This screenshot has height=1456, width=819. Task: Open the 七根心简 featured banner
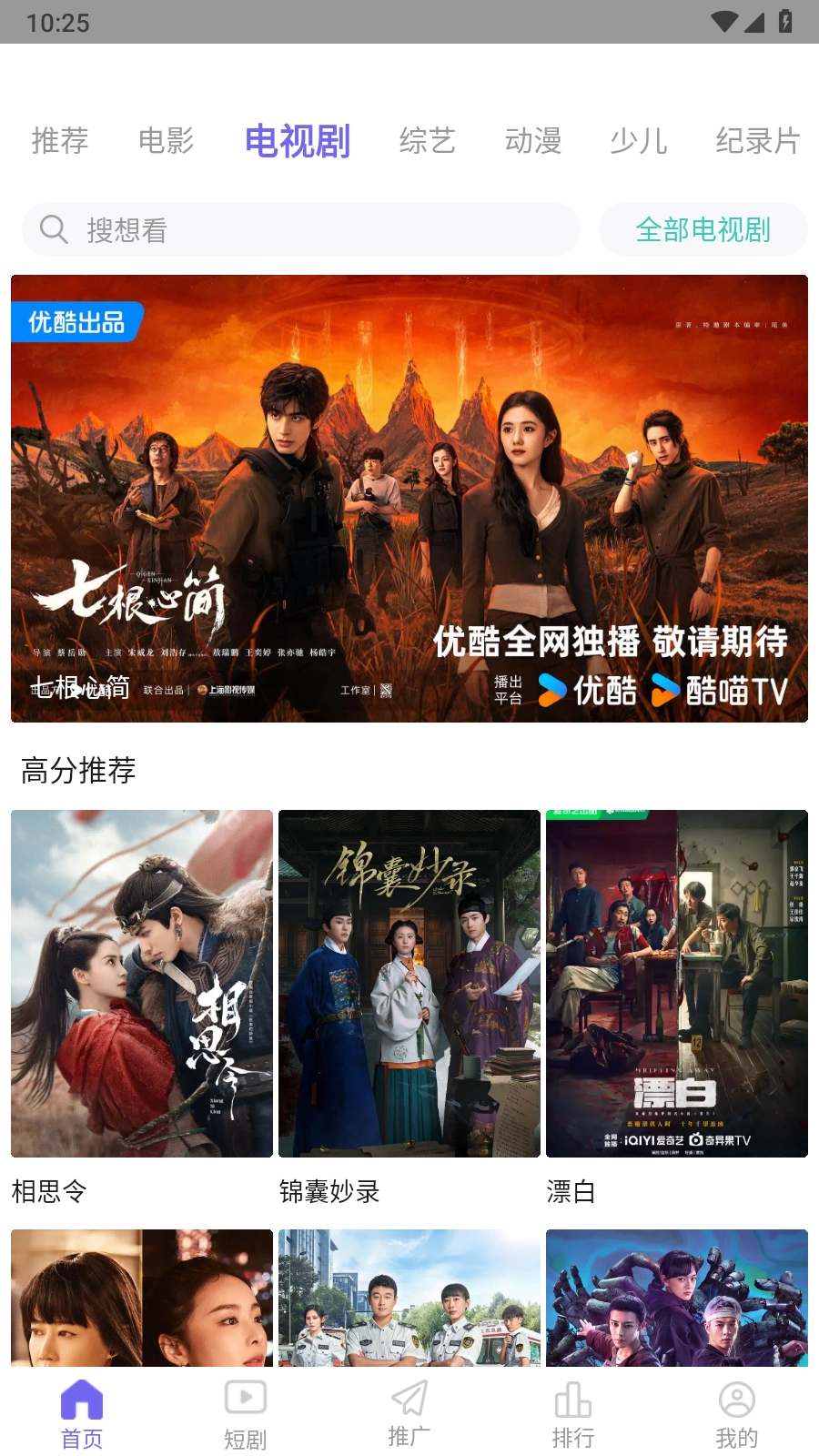(409, 498)
